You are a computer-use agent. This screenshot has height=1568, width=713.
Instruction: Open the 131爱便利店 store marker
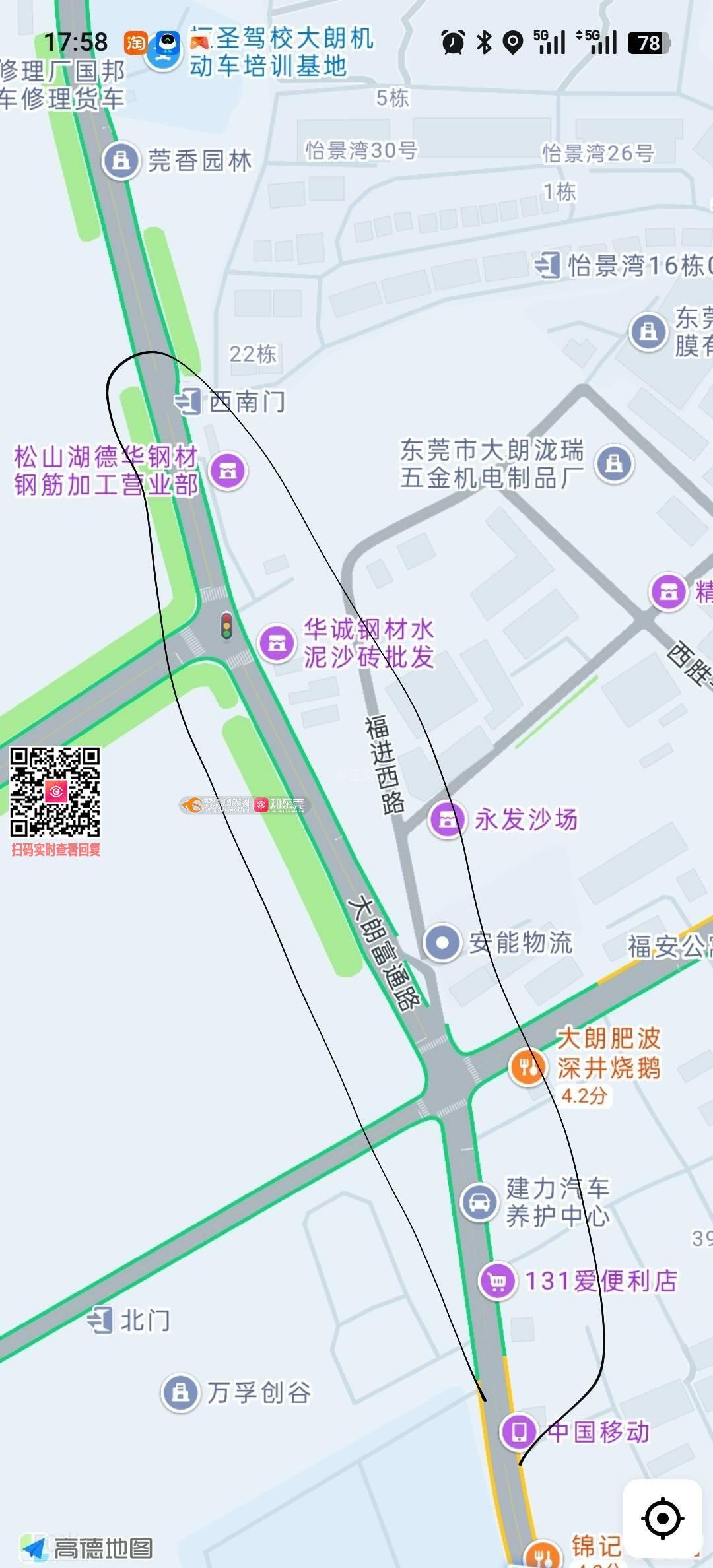click(497, 1281)
